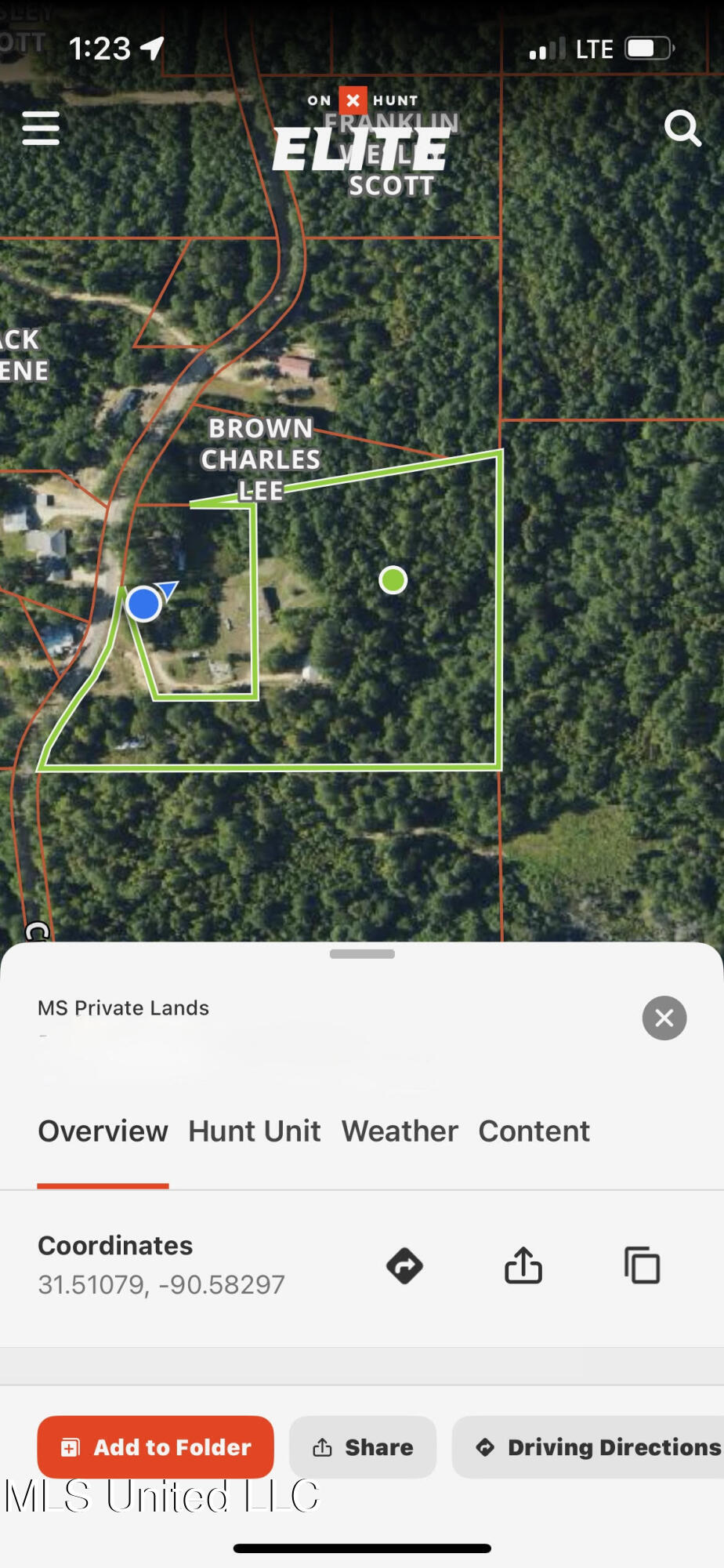Close the MS Private Lands panel
The height and width of the screenshot is (1568, 724).
tap(664, 1018)
